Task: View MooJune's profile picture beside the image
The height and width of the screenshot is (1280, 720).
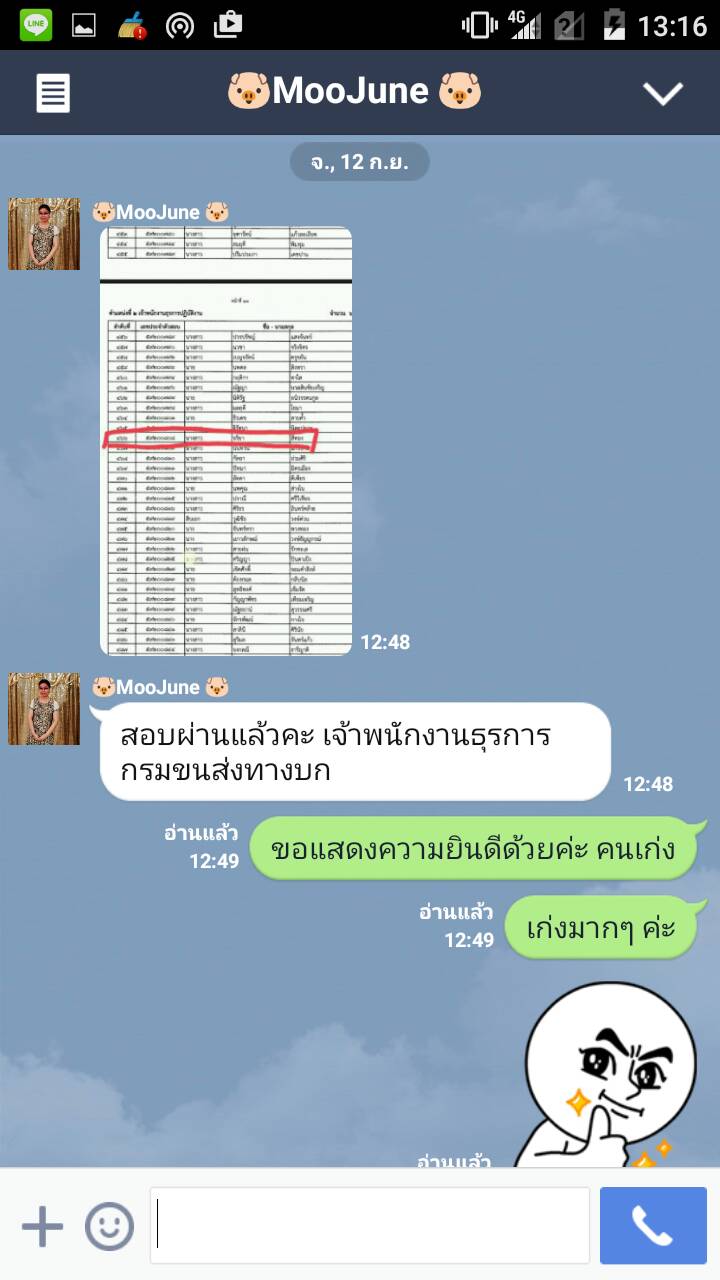Action: pos(44,234)
